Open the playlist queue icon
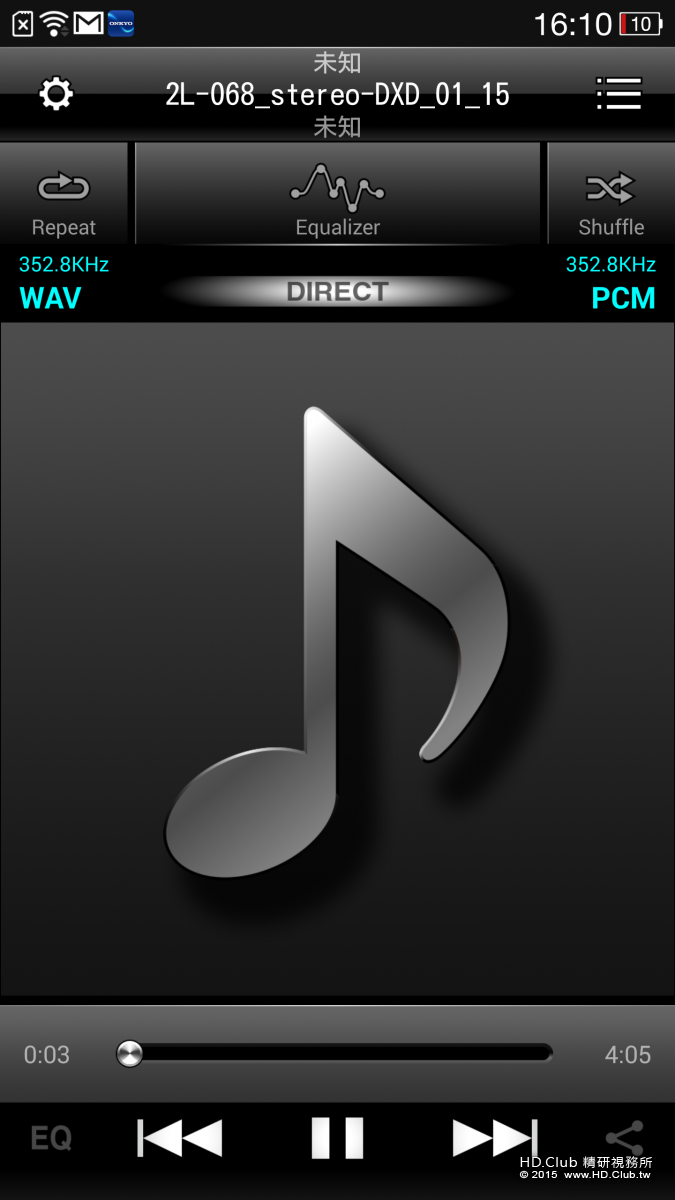The image size is (675, 1200). coord(618,94)
